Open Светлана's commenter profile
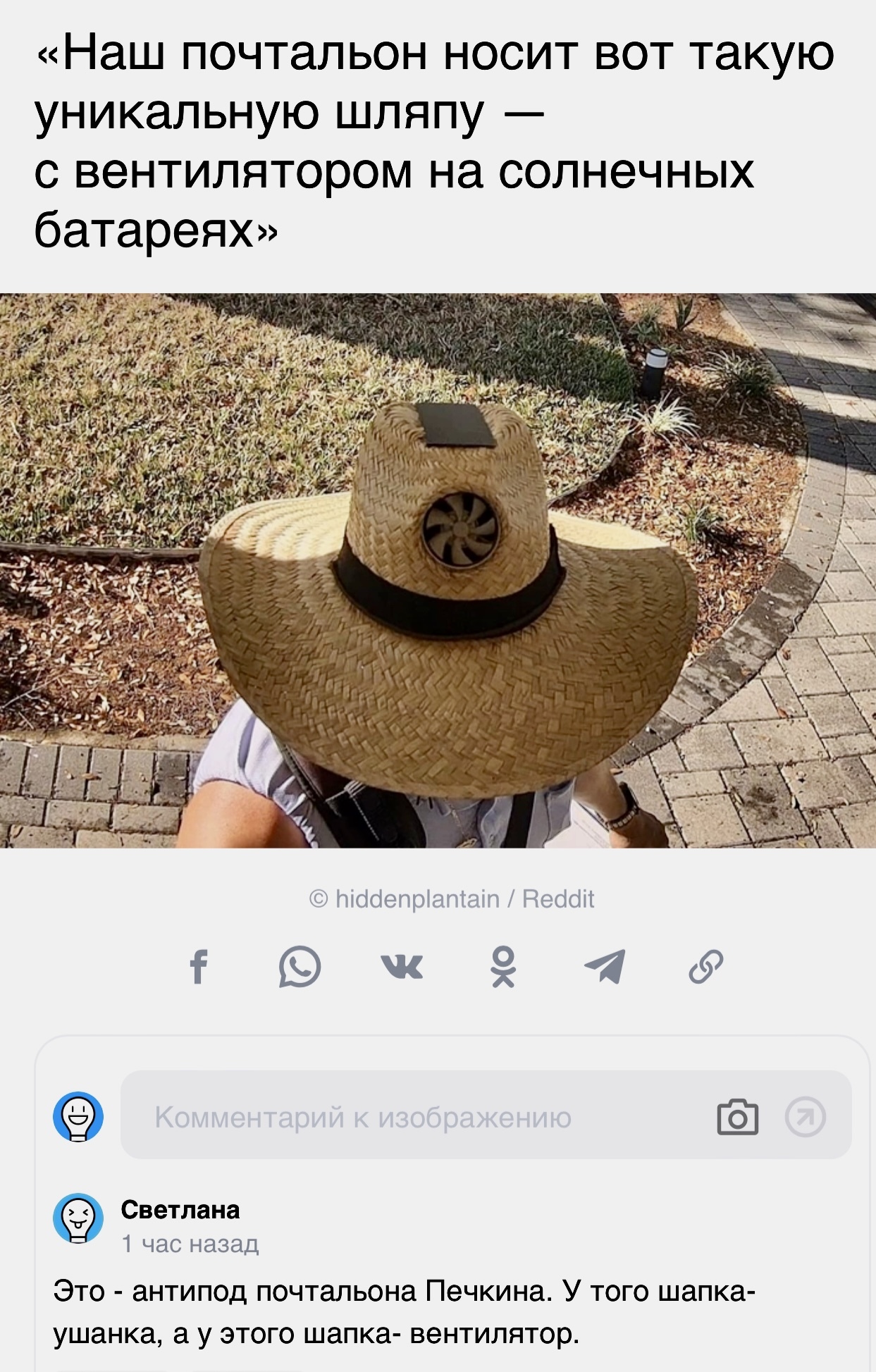 pos(180,1210)
